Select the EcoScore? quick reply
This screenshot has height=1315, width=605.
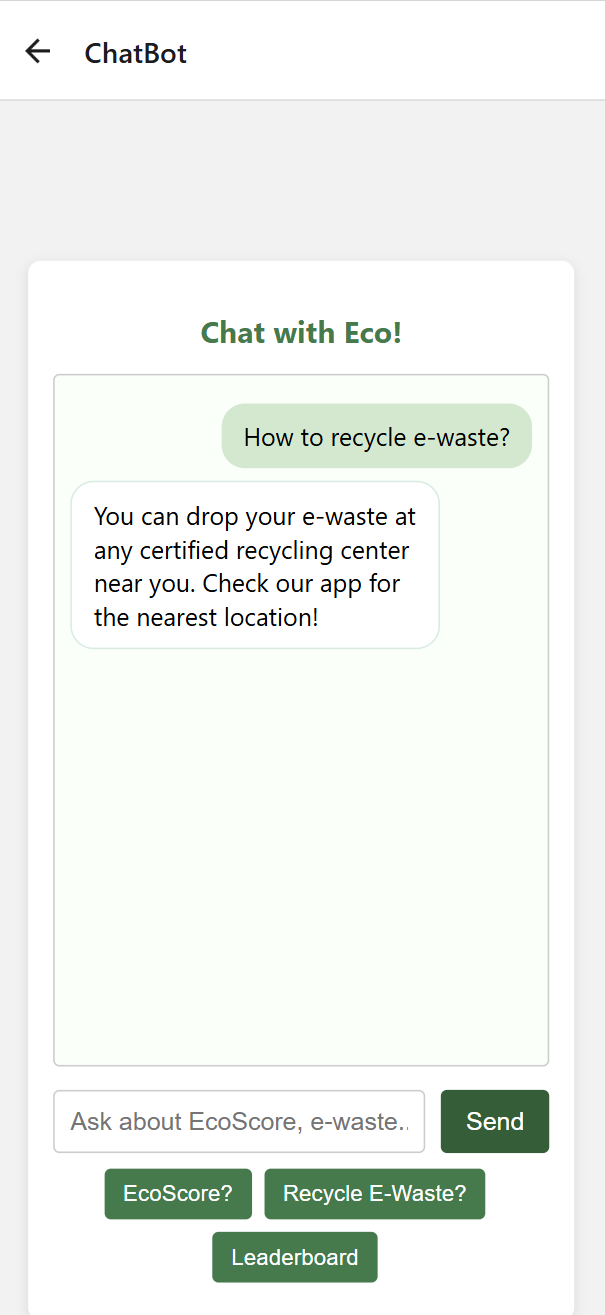pyautogui.click(x=178, y=1193)
